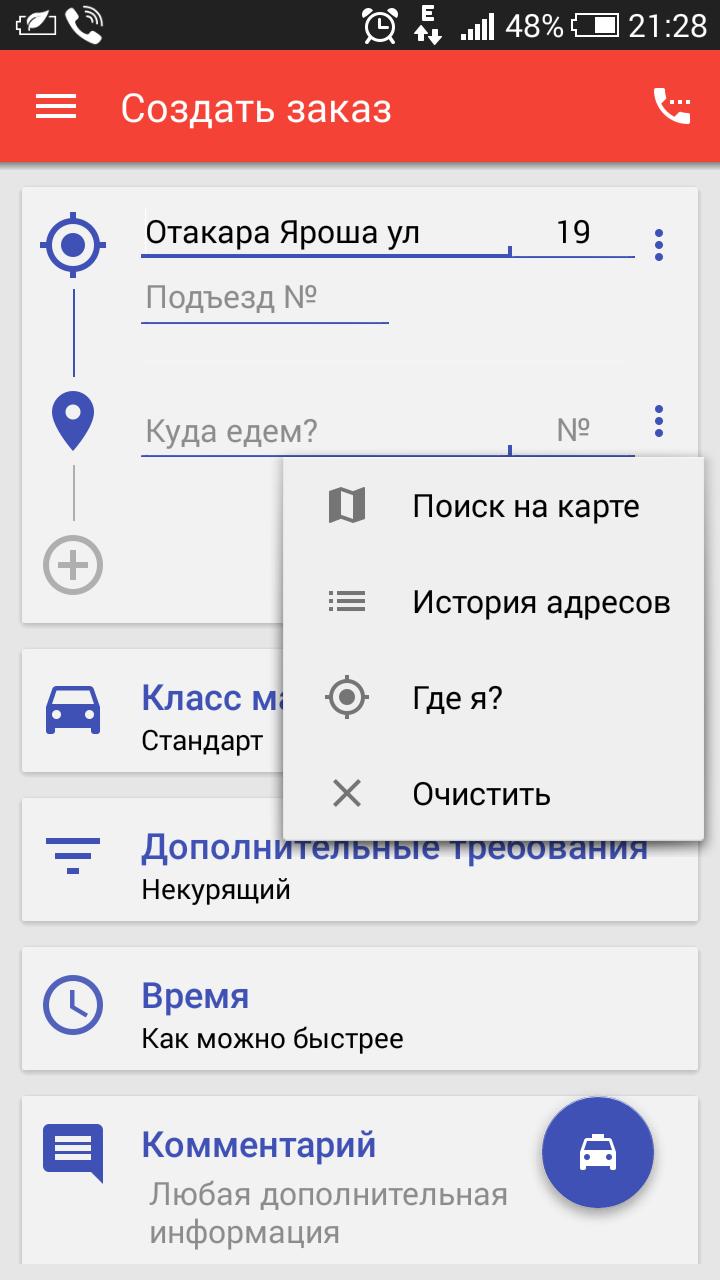Open overflow menu next to pickup address
Screen dimensions: 720x1280
[658, 245]
